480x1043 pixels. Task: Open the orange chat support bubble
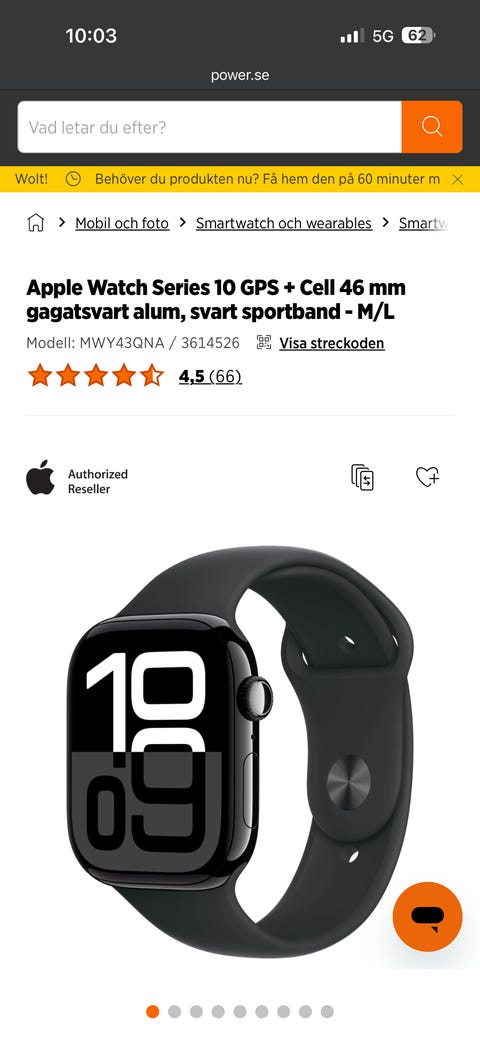[x=427, y=917]
